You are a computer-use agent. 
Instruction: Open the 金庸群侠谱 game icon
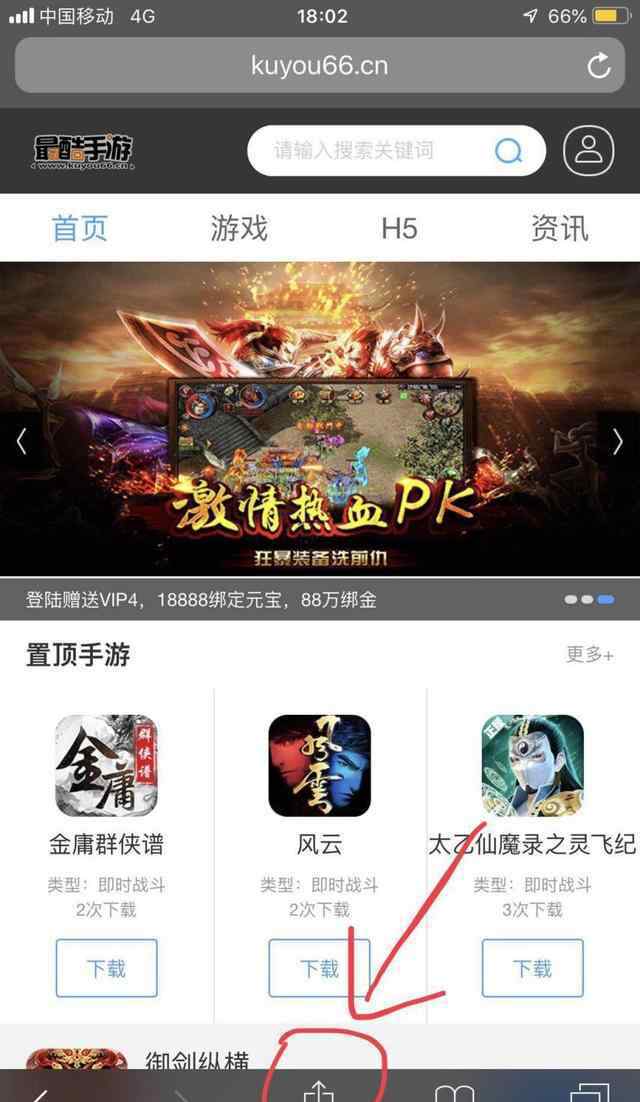pyautogui.click(x=107, y=765)
